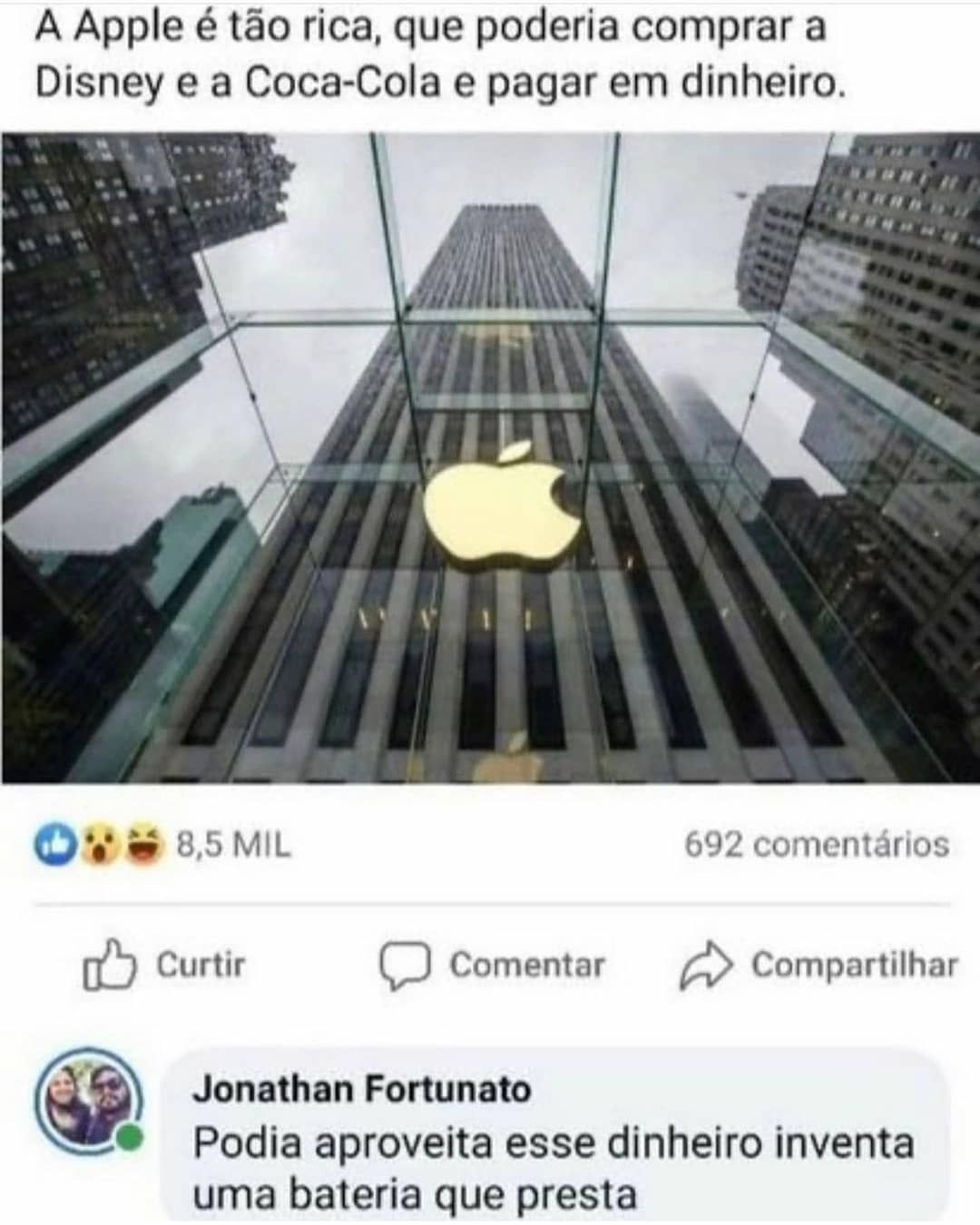The height and width of the screenshot is (1225, 980).
Task: View all 692 comentários
Action: point(816,845)
